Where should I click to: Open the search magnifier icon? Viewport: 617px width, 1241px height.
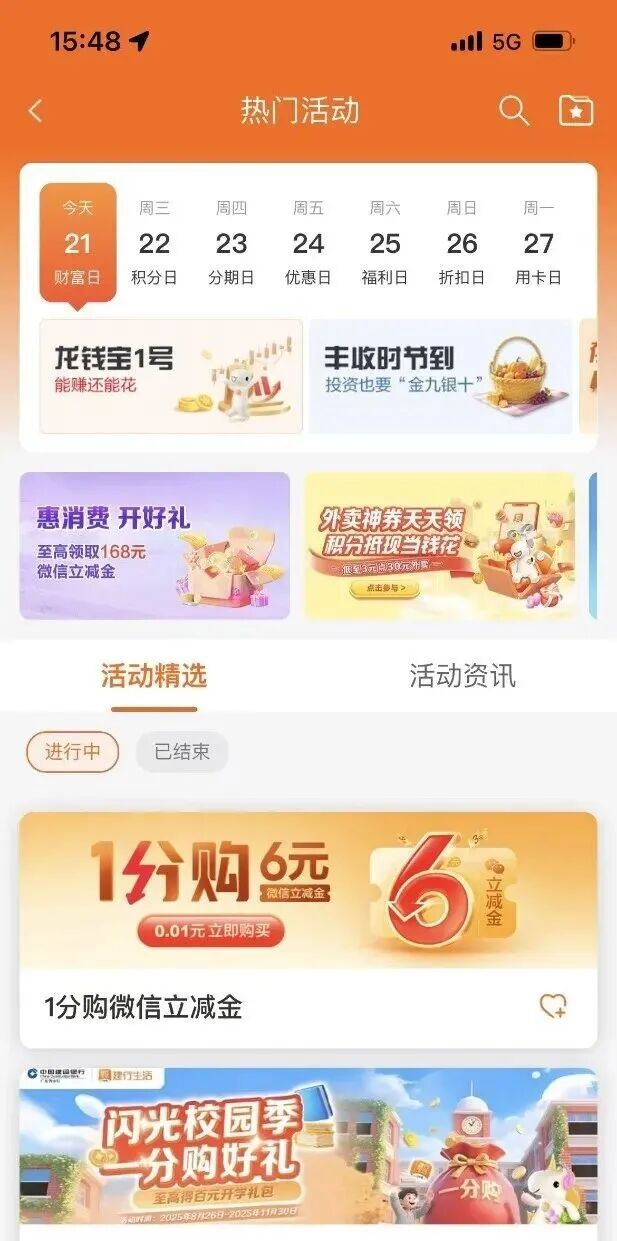click(x=514, y=110)
